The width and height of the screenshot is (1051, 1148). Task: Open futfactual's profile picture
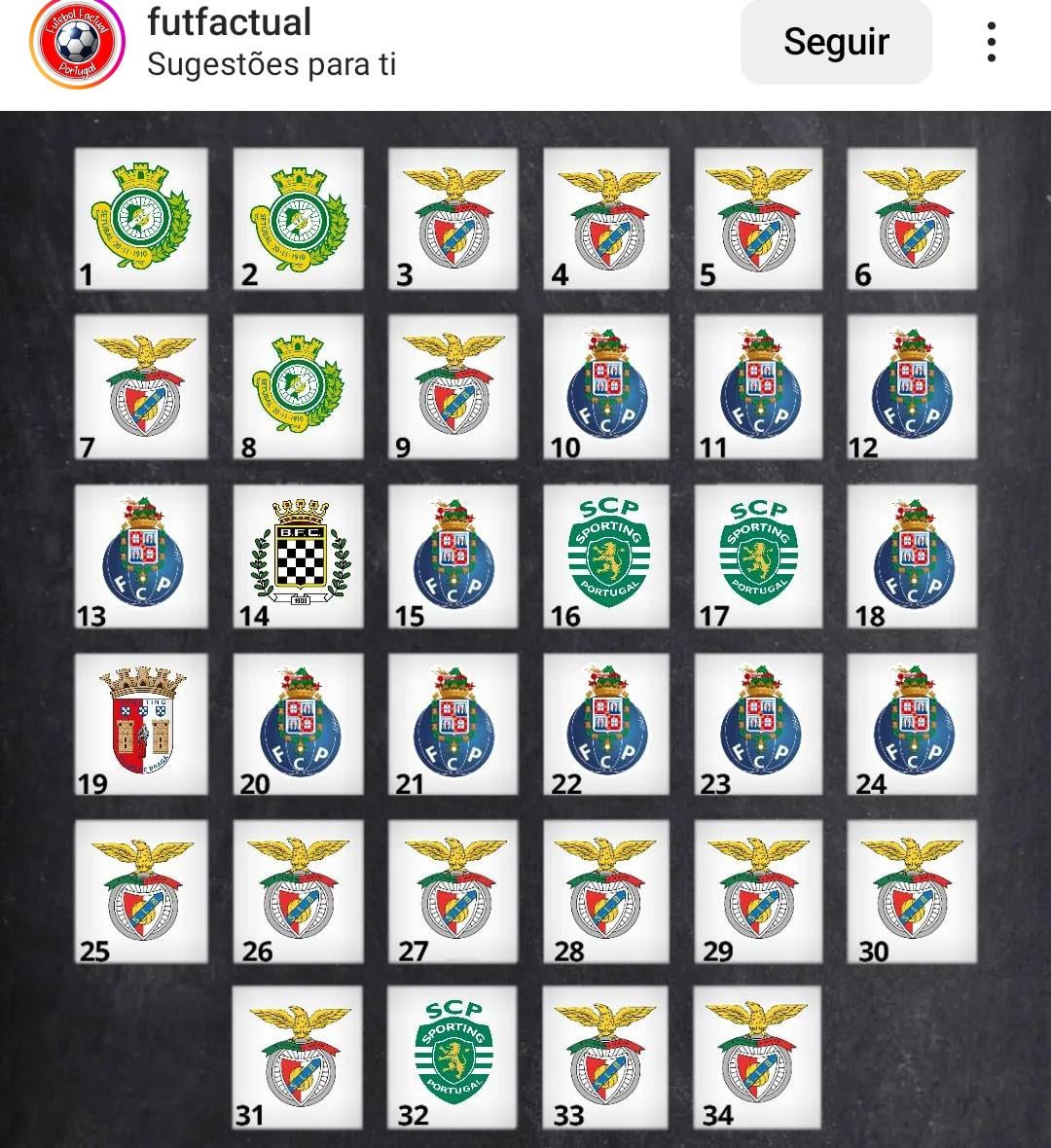(77, 43)
